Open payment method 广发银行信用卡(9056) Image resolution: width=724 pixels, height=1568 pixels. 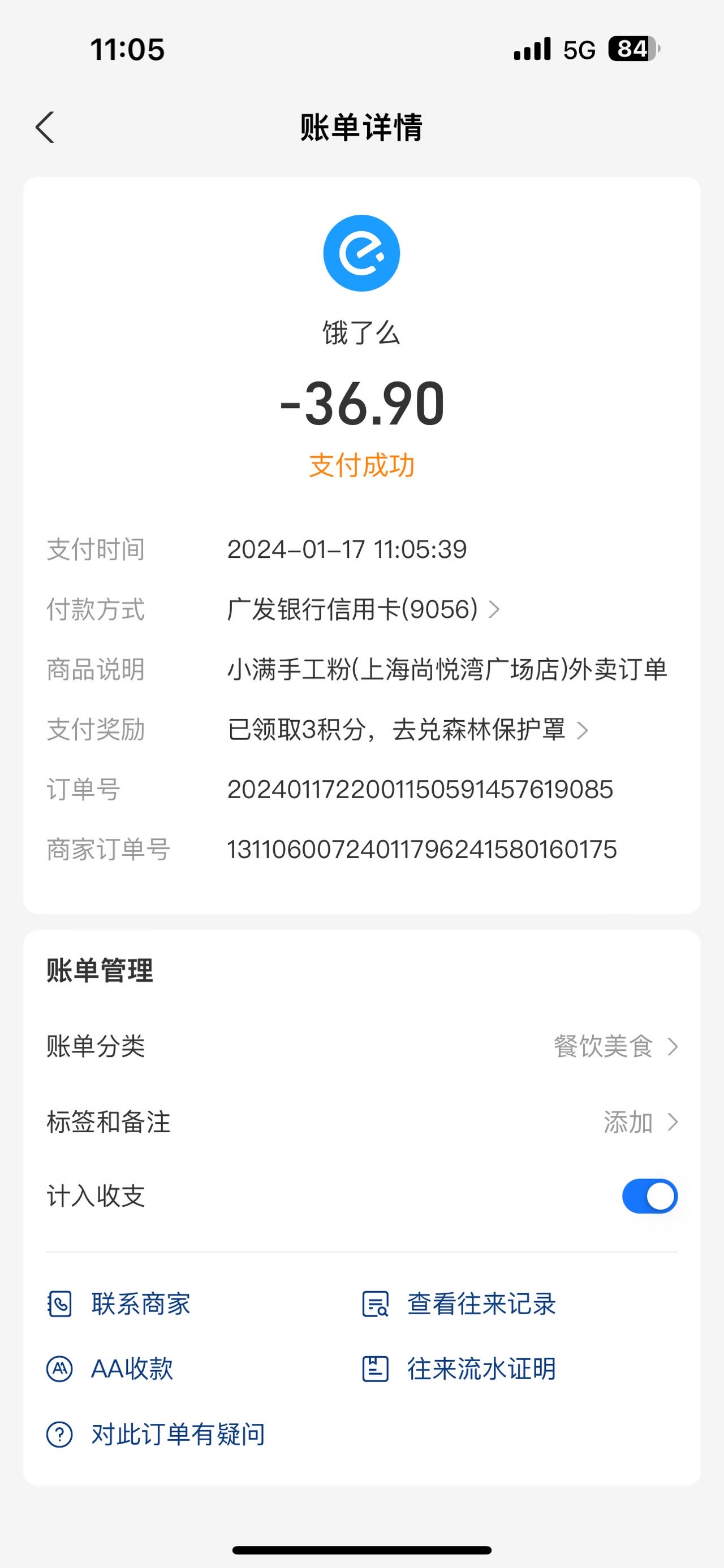364,609
